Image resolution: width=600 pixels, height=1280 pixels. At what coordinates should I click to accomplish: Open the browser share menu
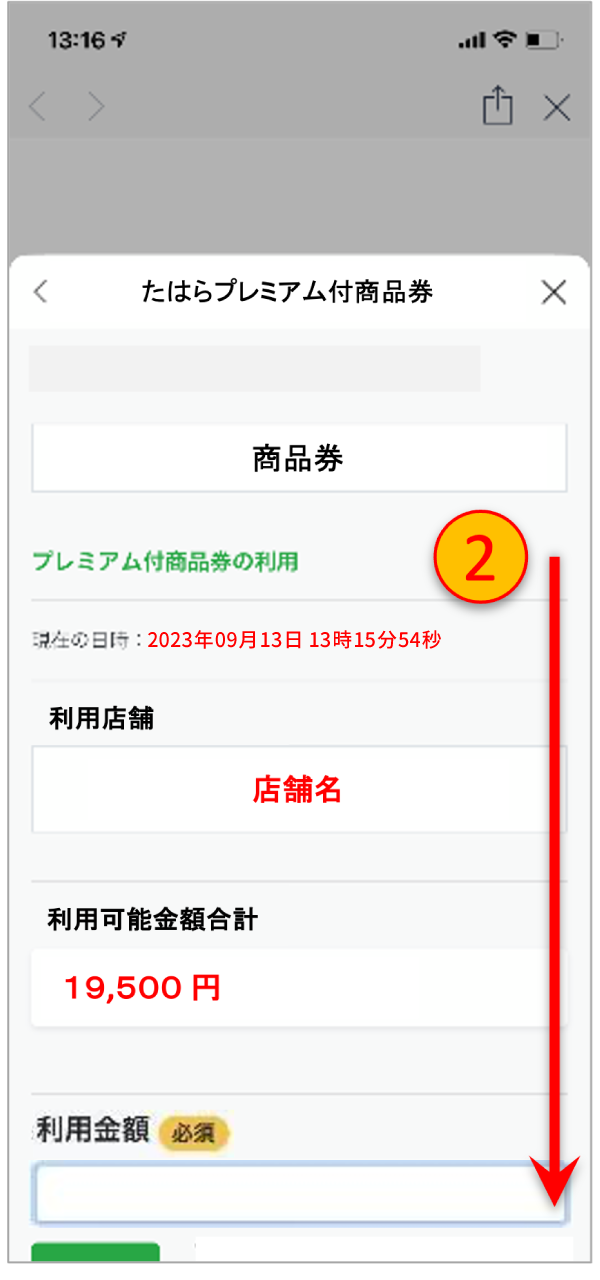pos(497,106)
